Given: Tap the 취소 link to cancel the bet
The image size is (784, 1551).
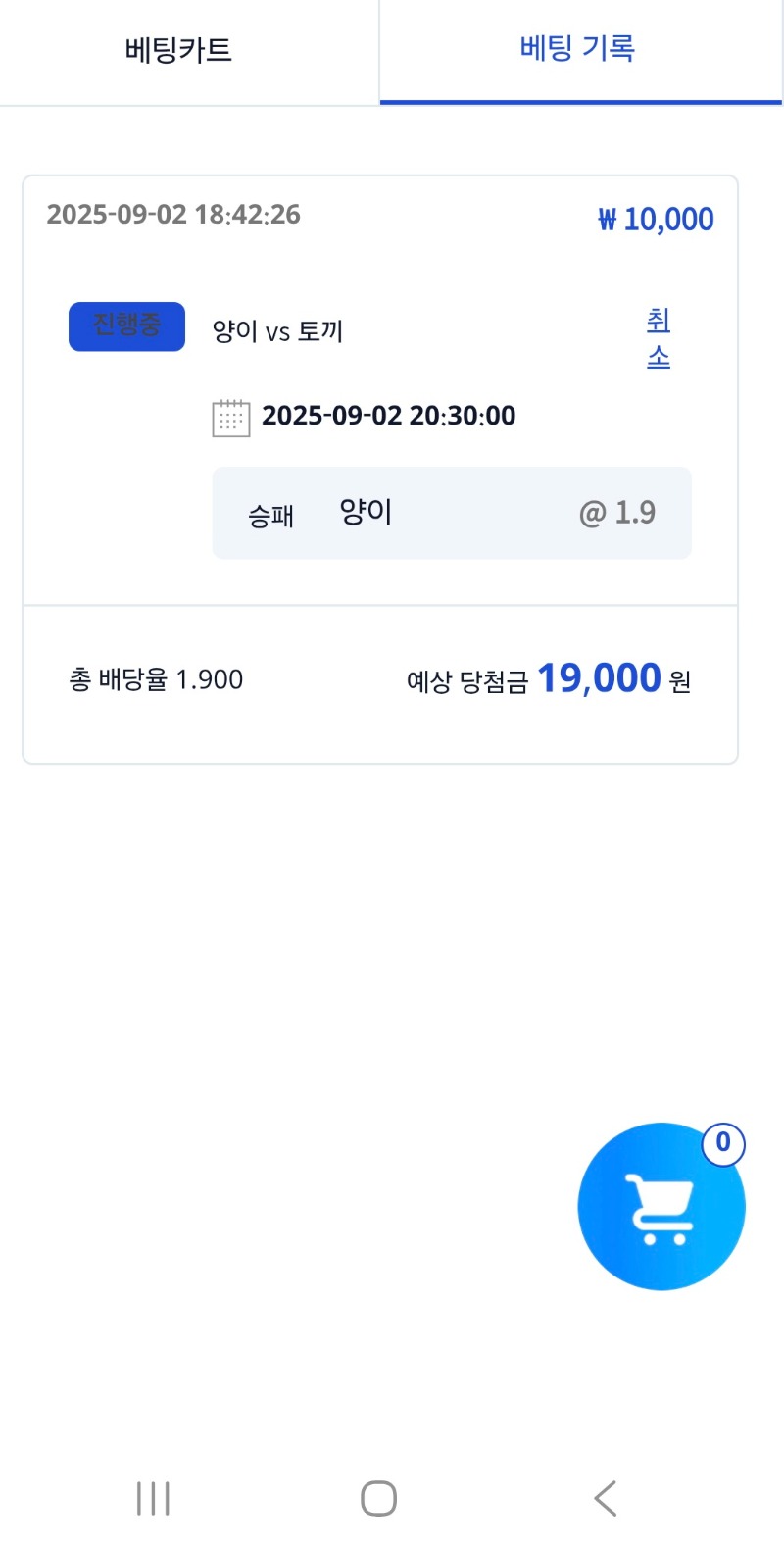Looking at the screenshot, I should (x=659, y=338).
